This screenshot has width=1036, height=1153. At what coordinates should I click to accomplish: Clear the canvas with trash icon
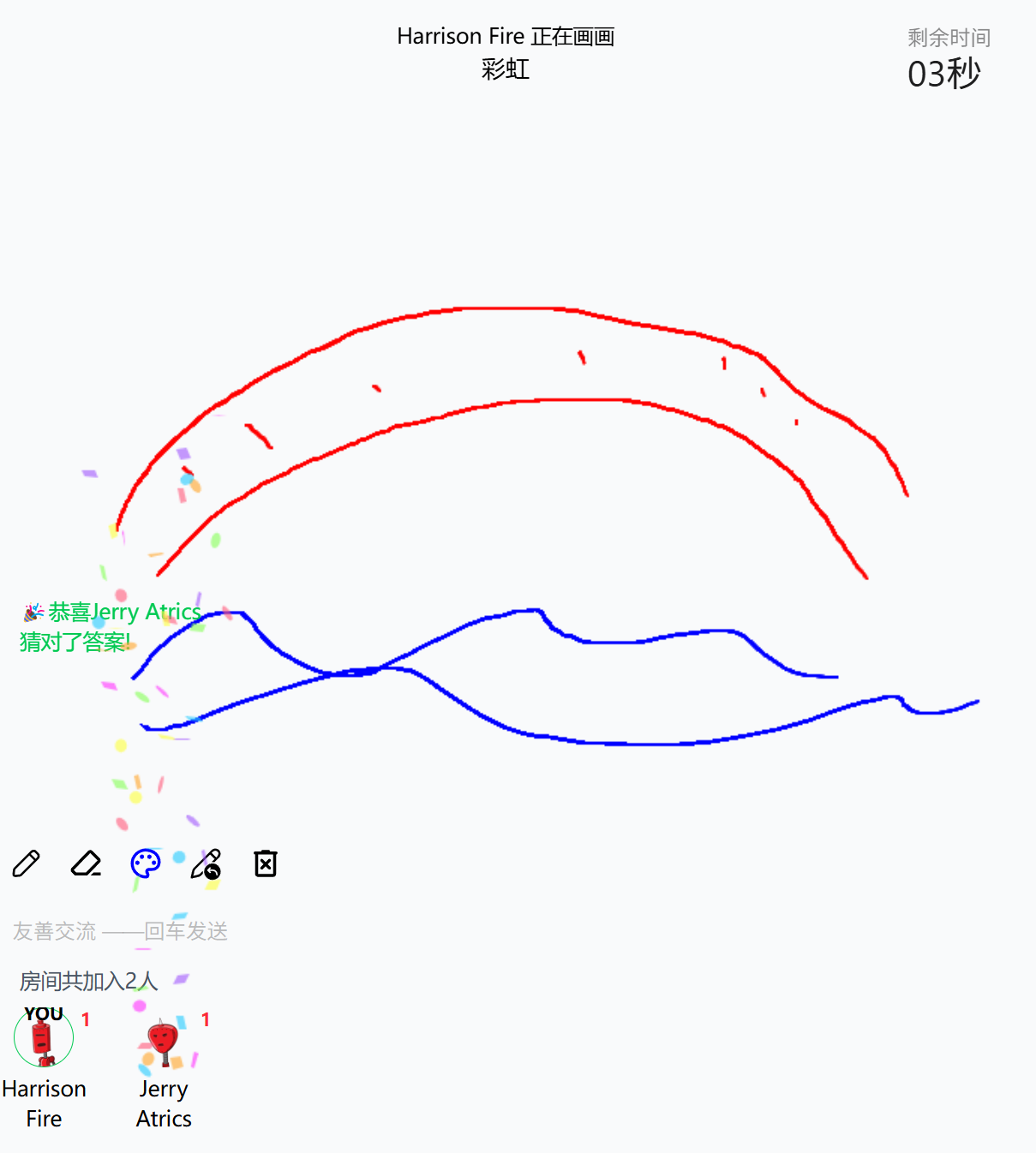266,863
